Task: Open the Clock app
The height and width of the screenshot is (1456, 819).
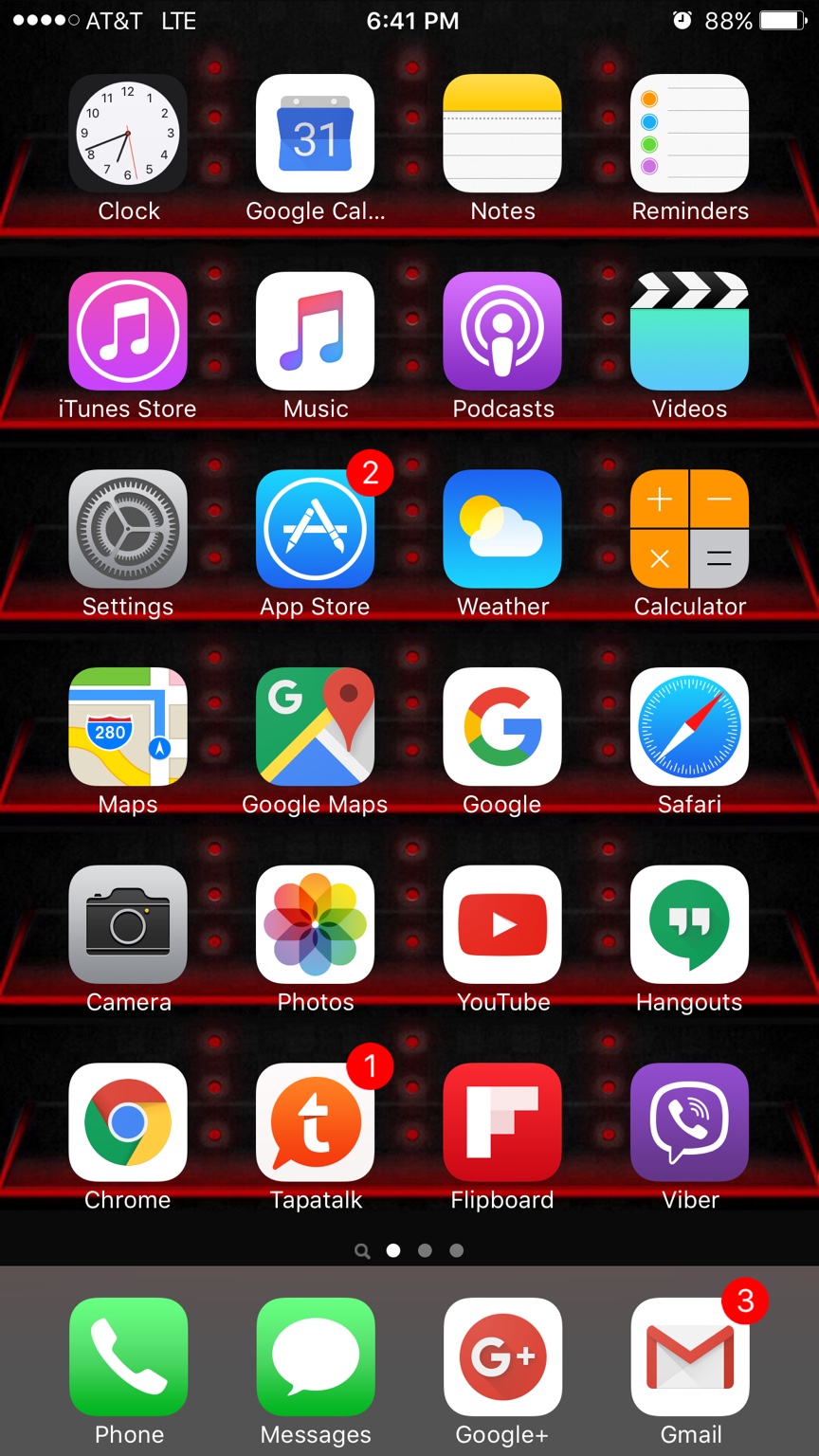Action: pos(128,134)
